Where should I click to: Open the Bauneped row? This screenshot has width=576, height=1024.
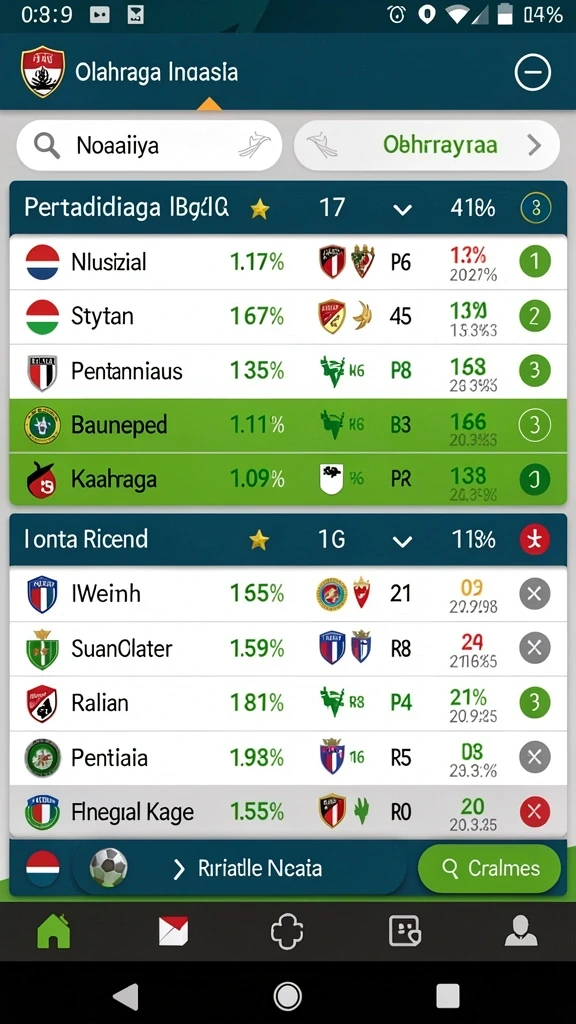click(288, 425)
